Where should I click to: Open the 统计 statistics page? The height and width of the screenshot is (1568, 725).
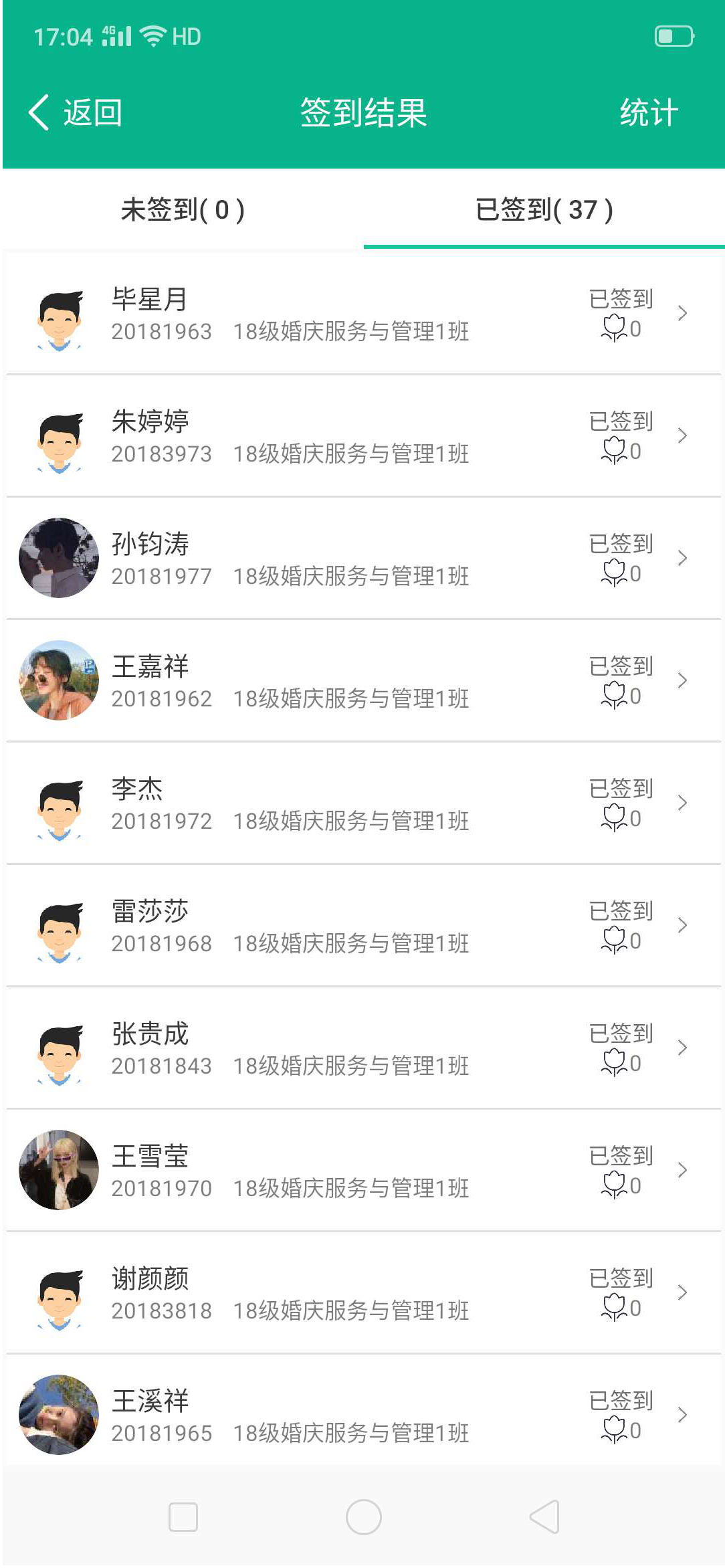pos(648,112)
